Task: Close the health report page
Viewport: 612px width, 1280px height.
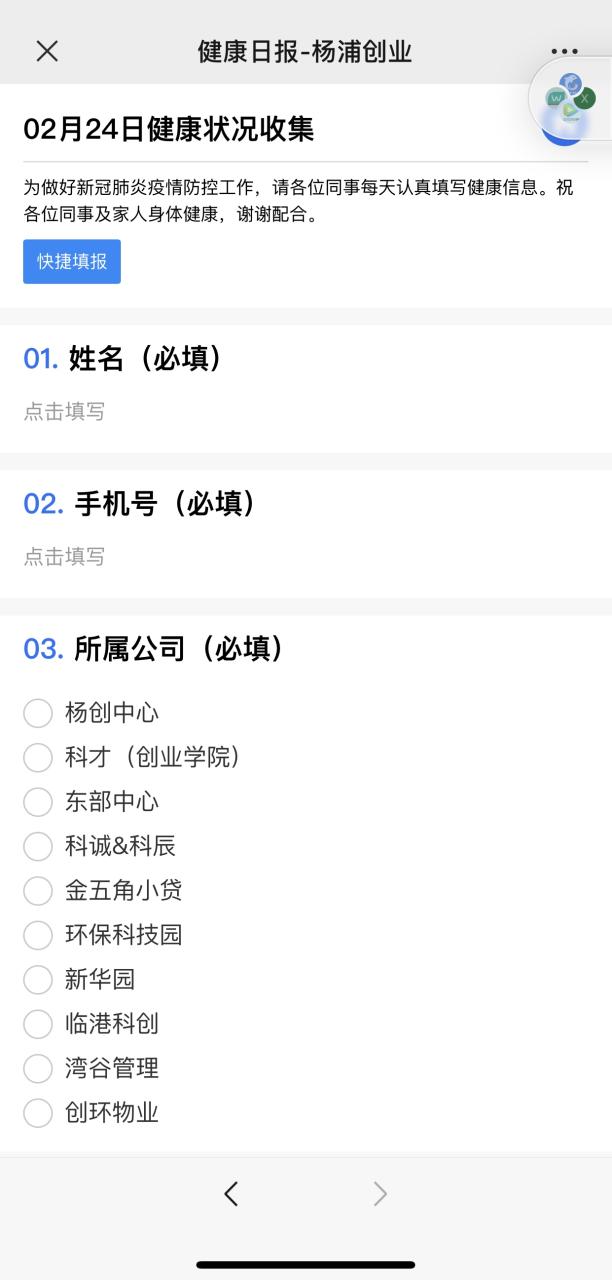Action: pos(47,51)
